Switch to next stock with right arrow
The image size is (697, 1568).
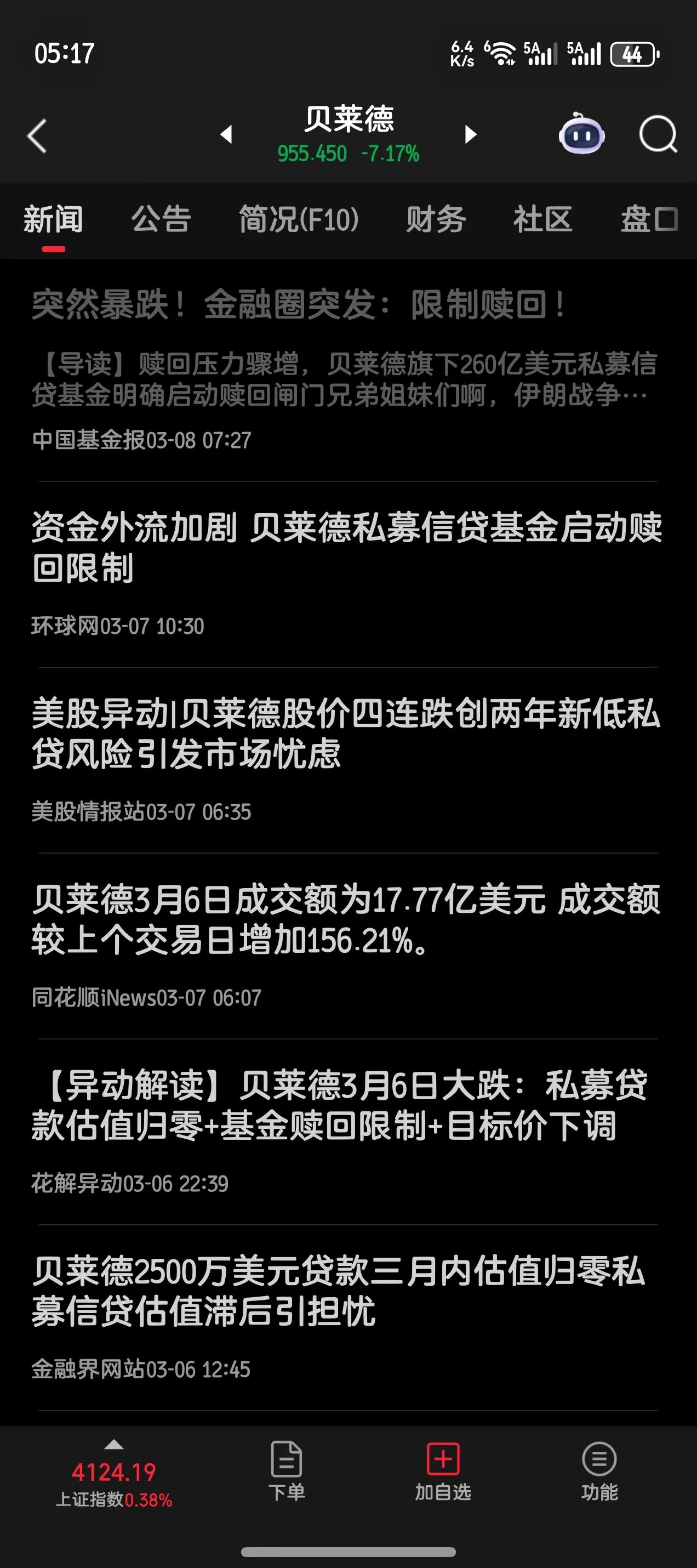[470, 135]
